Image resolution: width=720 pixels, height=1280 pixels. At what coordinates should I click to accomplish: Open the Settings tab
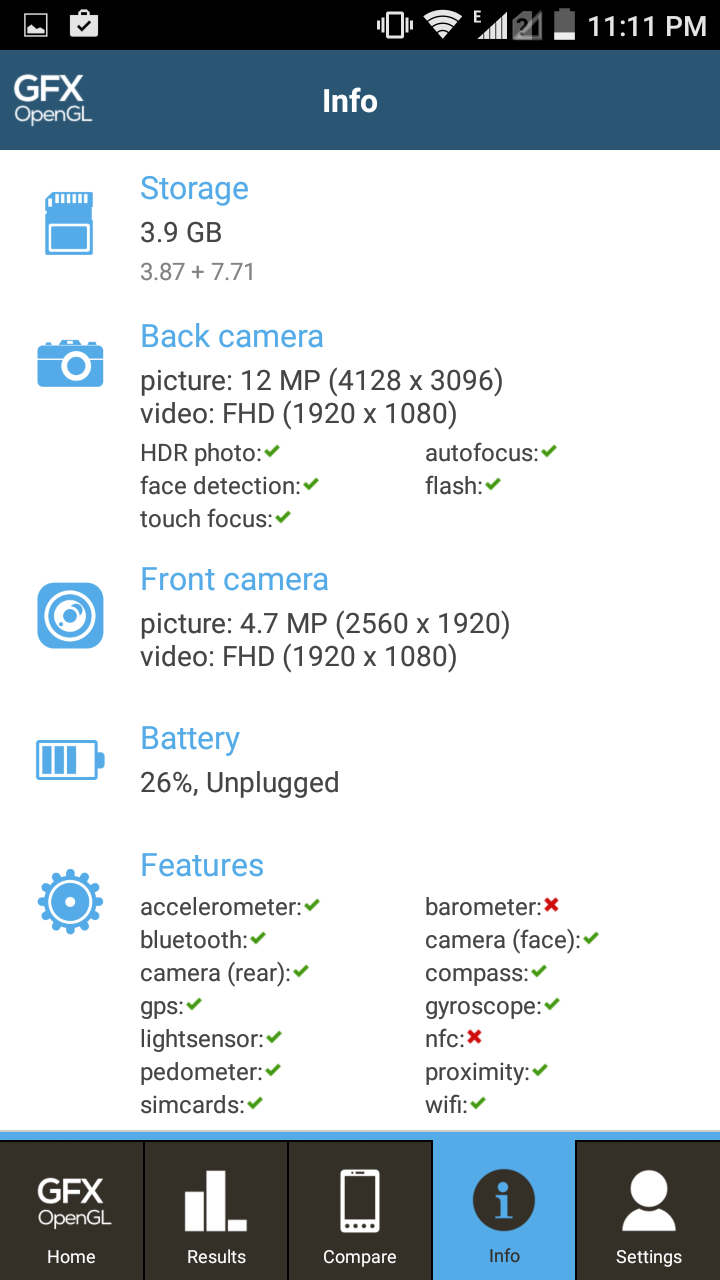[x=648, y=1212]
